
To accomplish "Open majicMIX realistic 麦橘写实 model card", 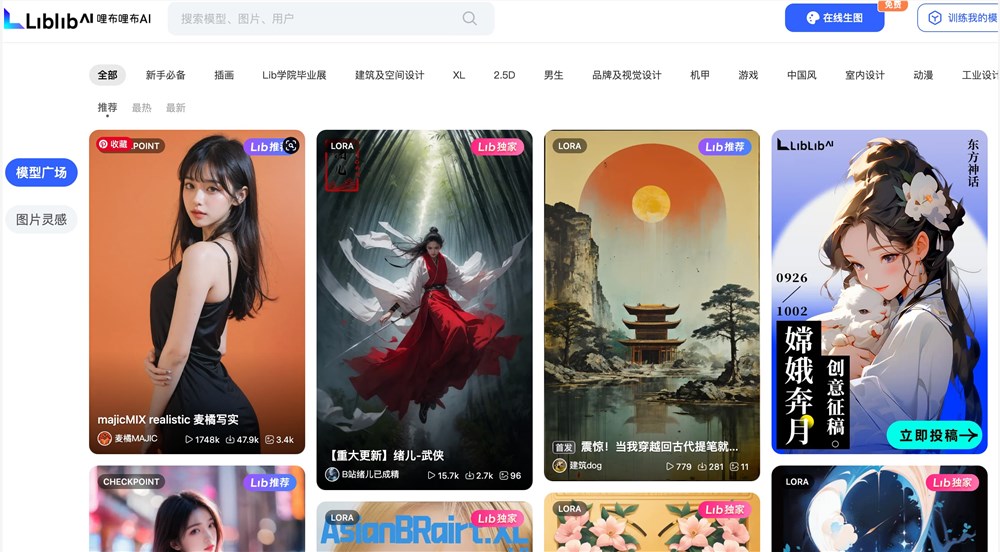I will 197,290.
